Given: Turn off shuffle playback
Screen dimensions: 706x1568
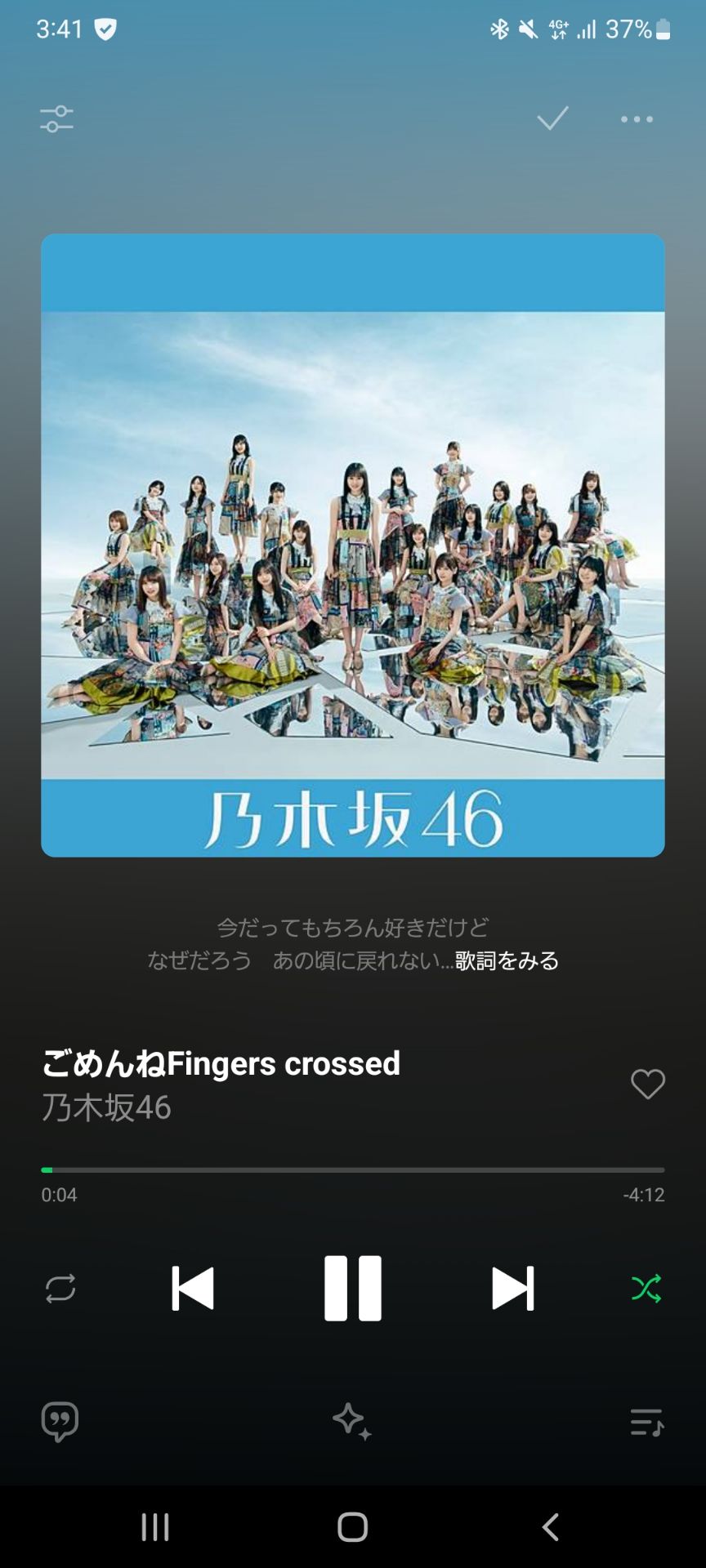Looking at the screenshot, I should (646, 1289).
